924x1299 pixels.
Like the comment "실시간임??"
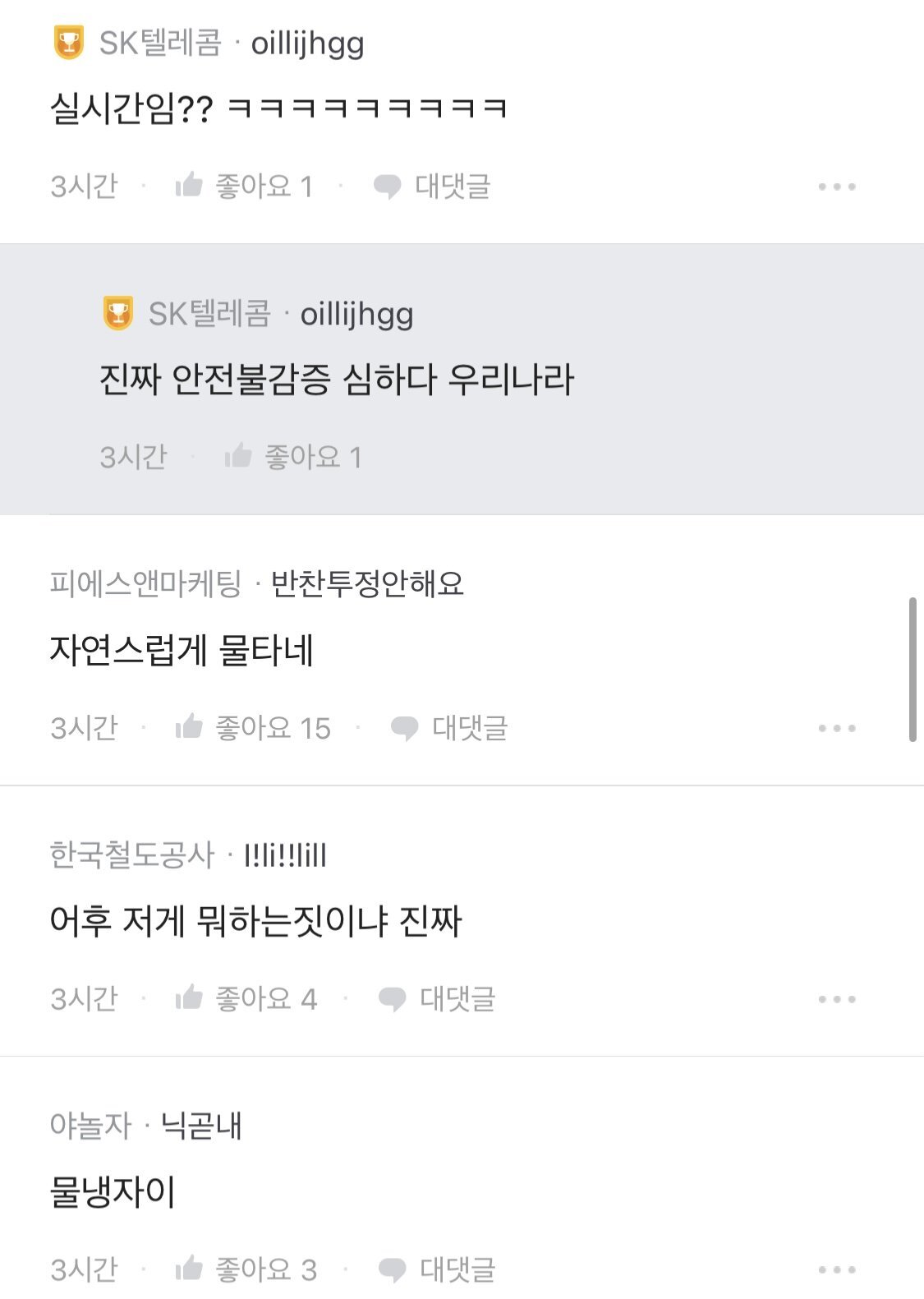[x=244, y=187]
